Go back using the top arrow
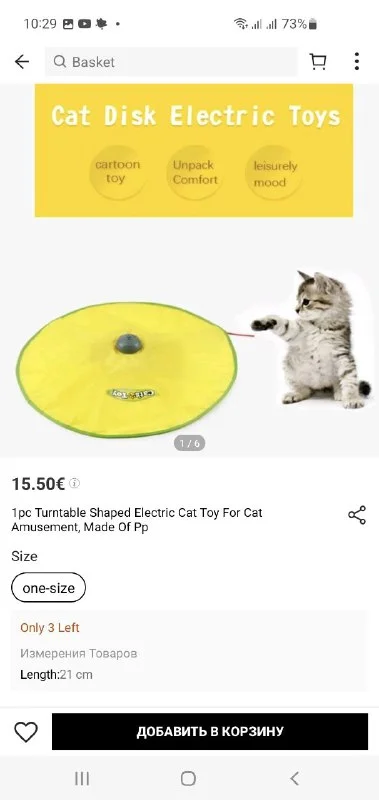This screenshot has height=800, width=379. pyautogui.click(x=22, y=62)
